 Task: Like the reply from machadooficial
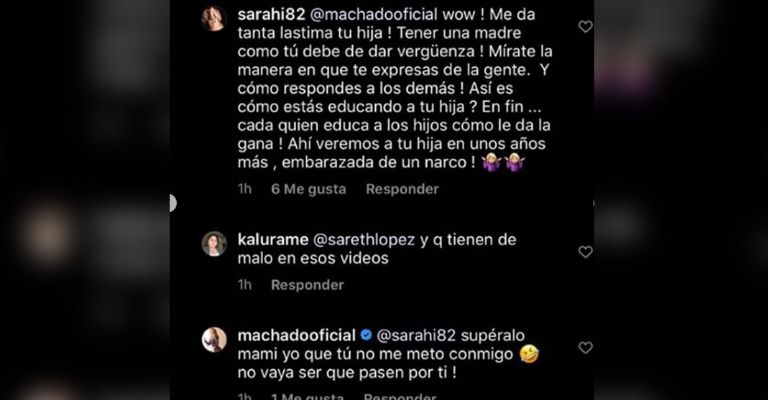click(586, 347)
